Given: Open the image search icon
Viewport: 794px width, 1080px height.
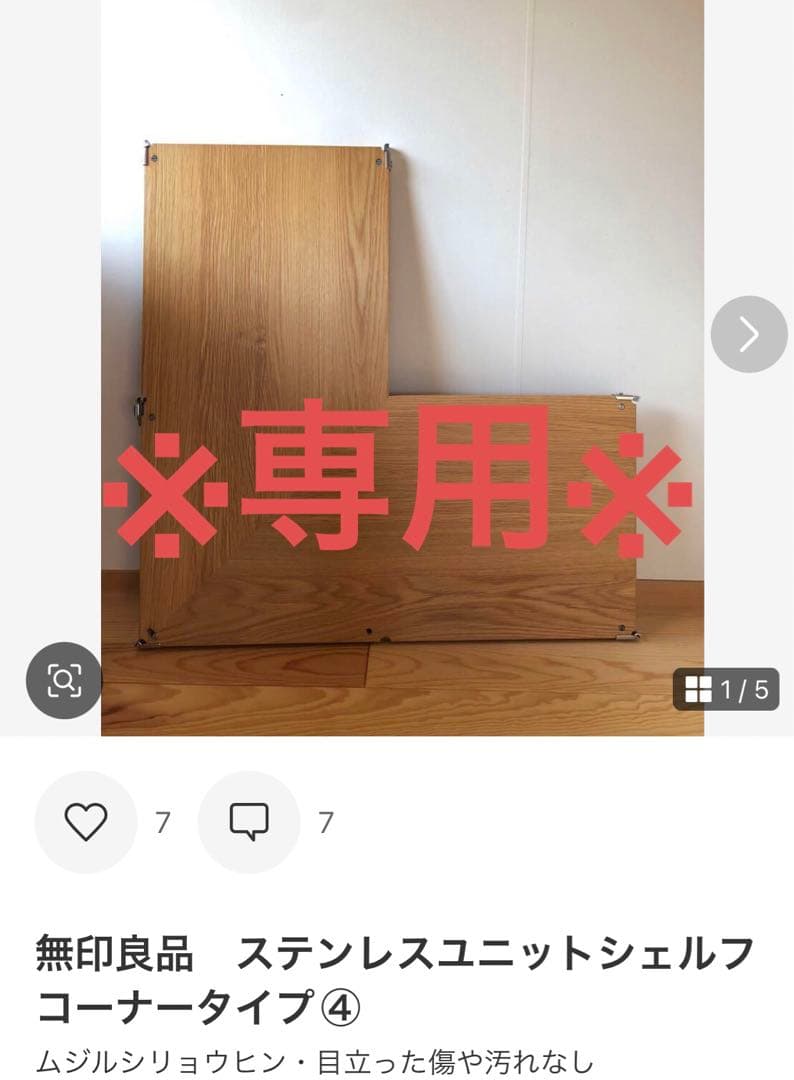Looking at the screenshot, I should (x=63, y=680).
